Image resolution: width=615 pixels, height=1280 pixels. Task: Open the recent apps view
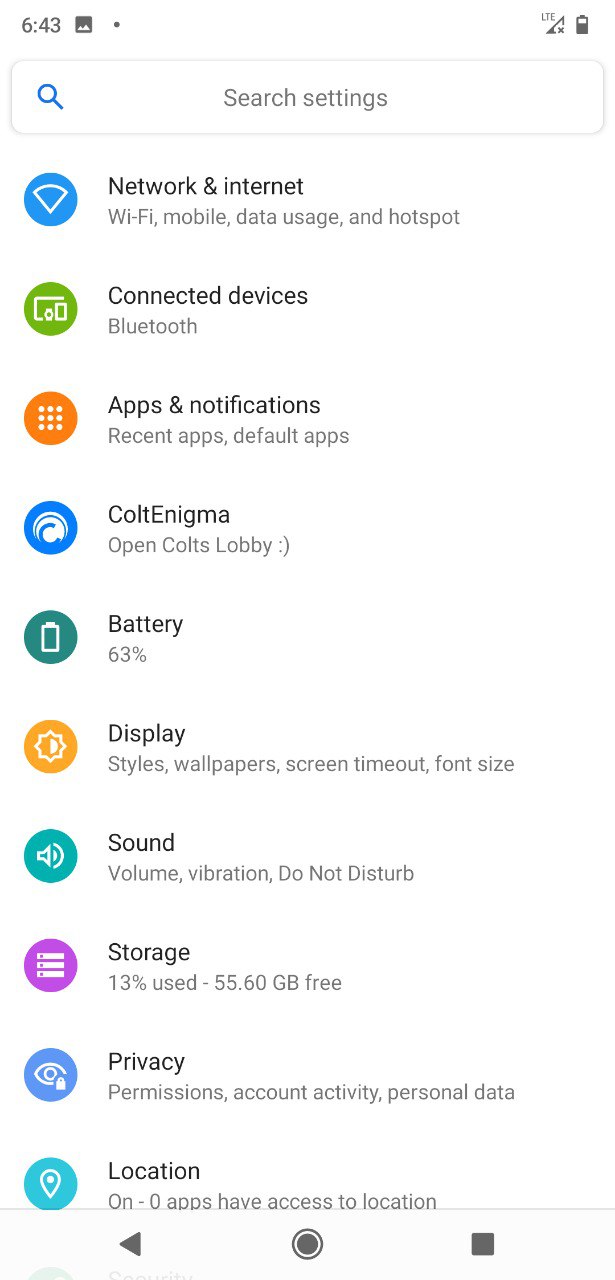(483, 1244)
